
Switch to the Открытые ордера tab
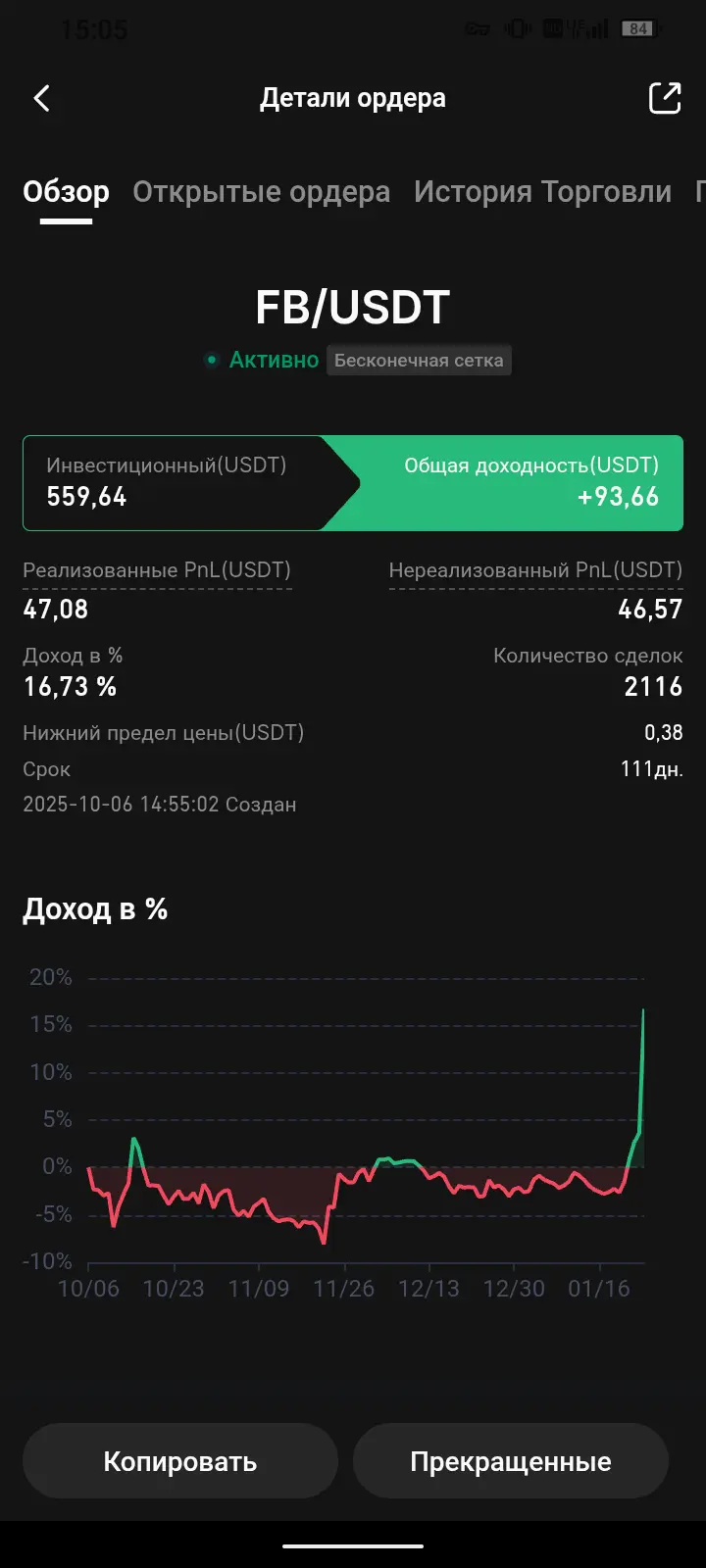point(261,192)
